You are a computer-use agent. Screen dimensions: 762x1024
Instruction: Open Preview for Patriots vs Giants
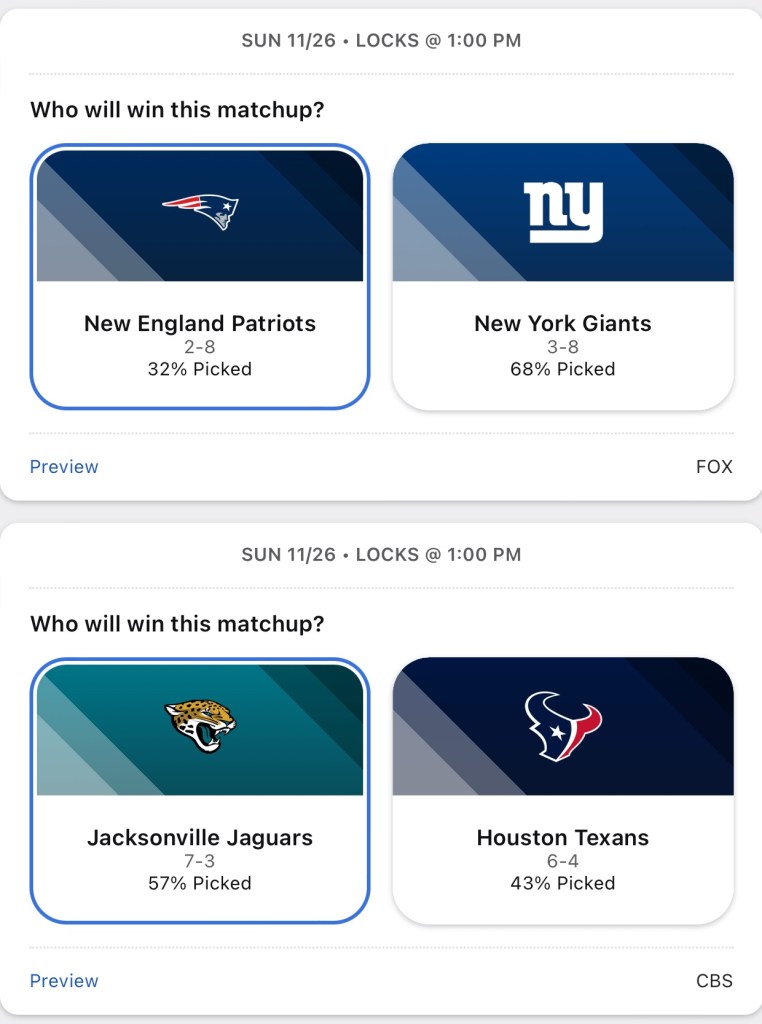click(x=64, y=467)
